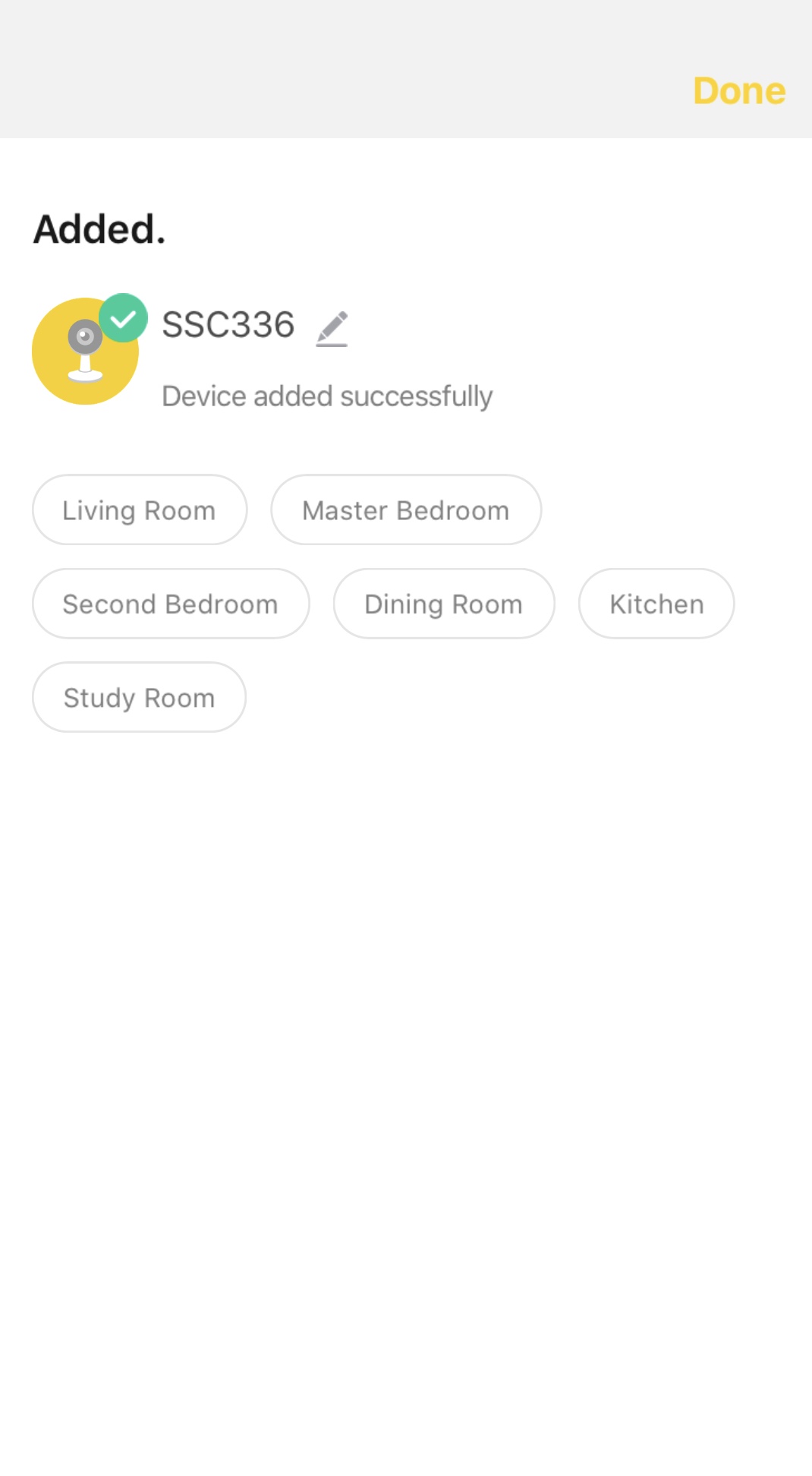This screenshot has width=812, height=1476.
Task: Tap Done to finish setup
Action: [738, 91]
